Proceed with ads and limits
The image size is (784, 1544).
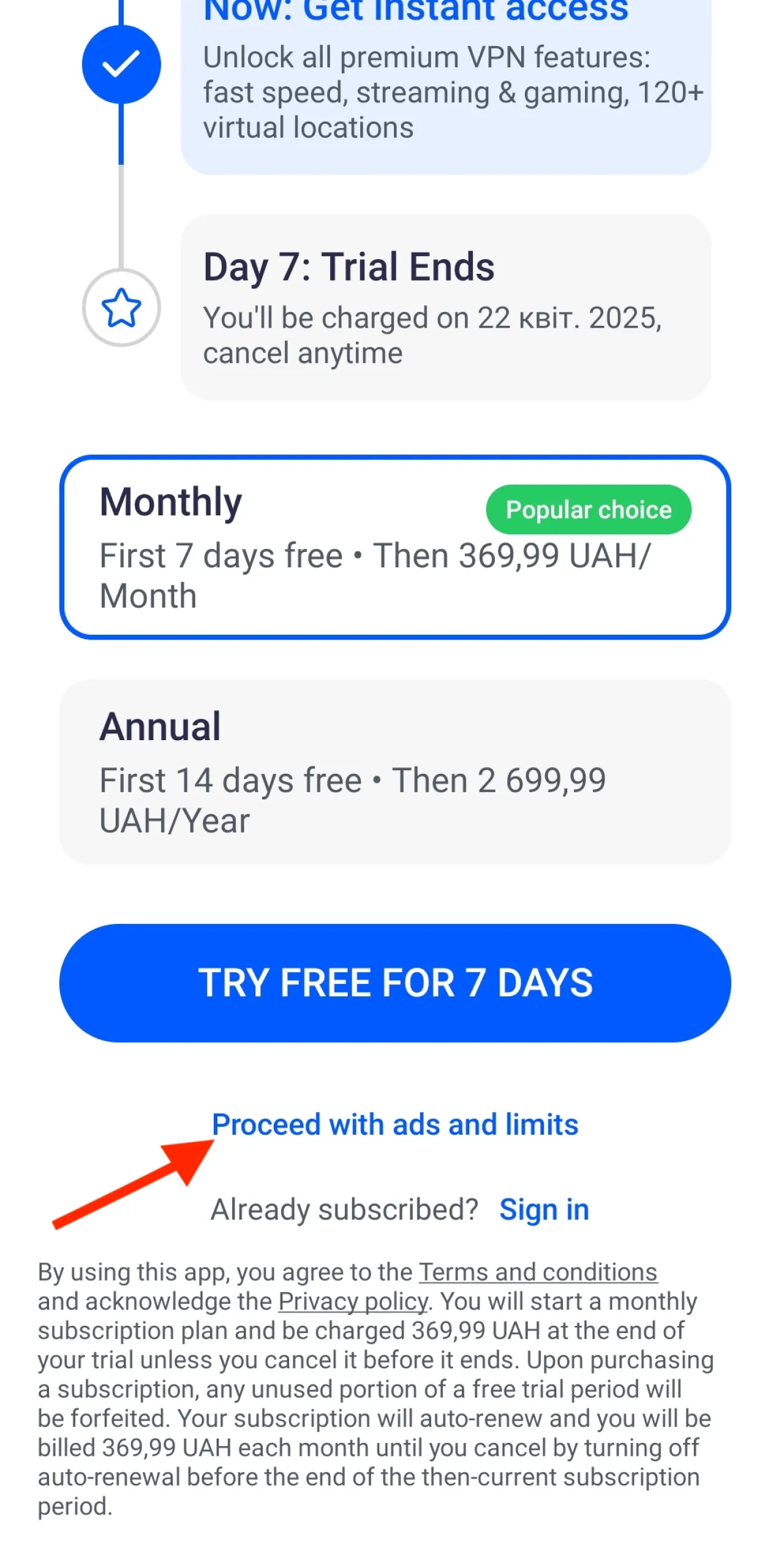click(x=395, y=1125)
